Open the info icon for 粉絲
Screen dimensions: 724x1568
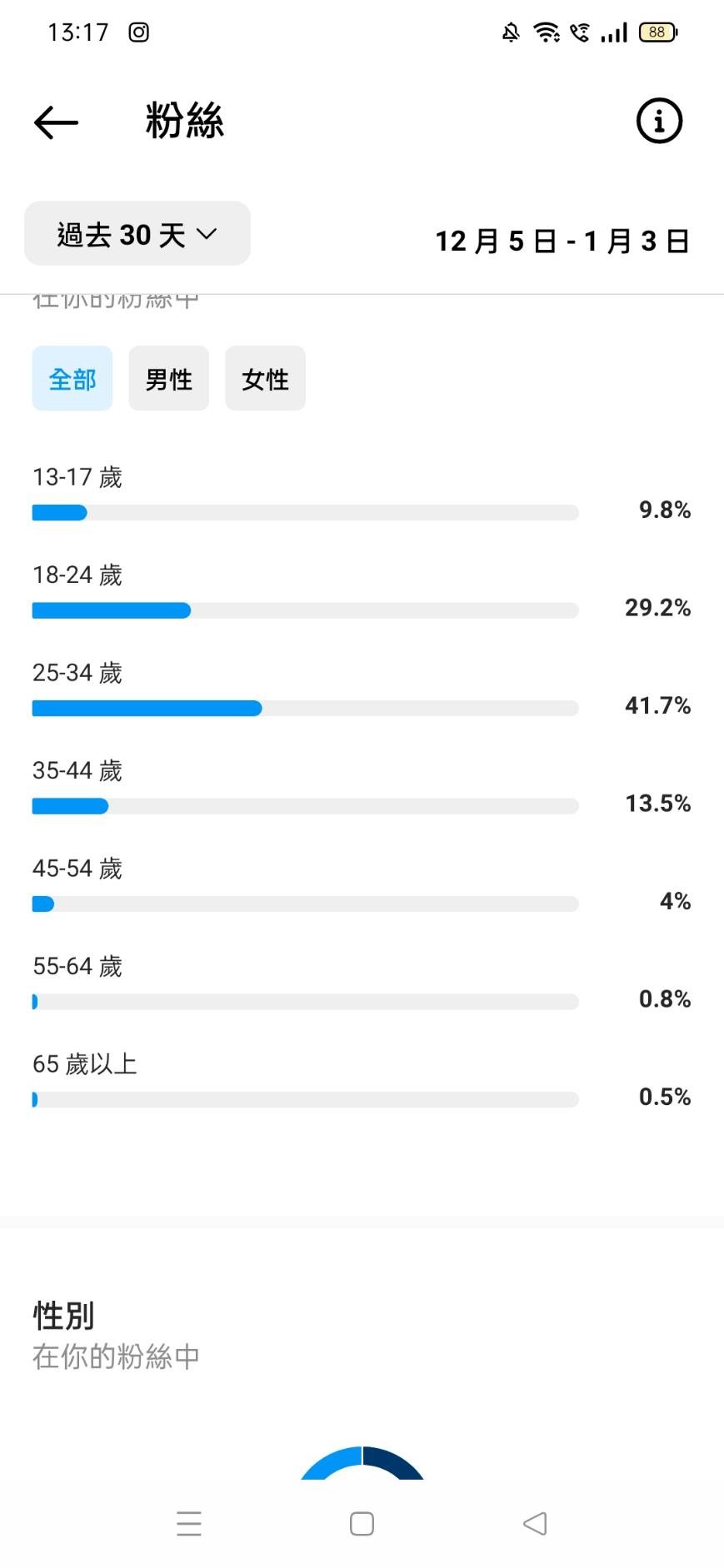(x=659, y=122)
